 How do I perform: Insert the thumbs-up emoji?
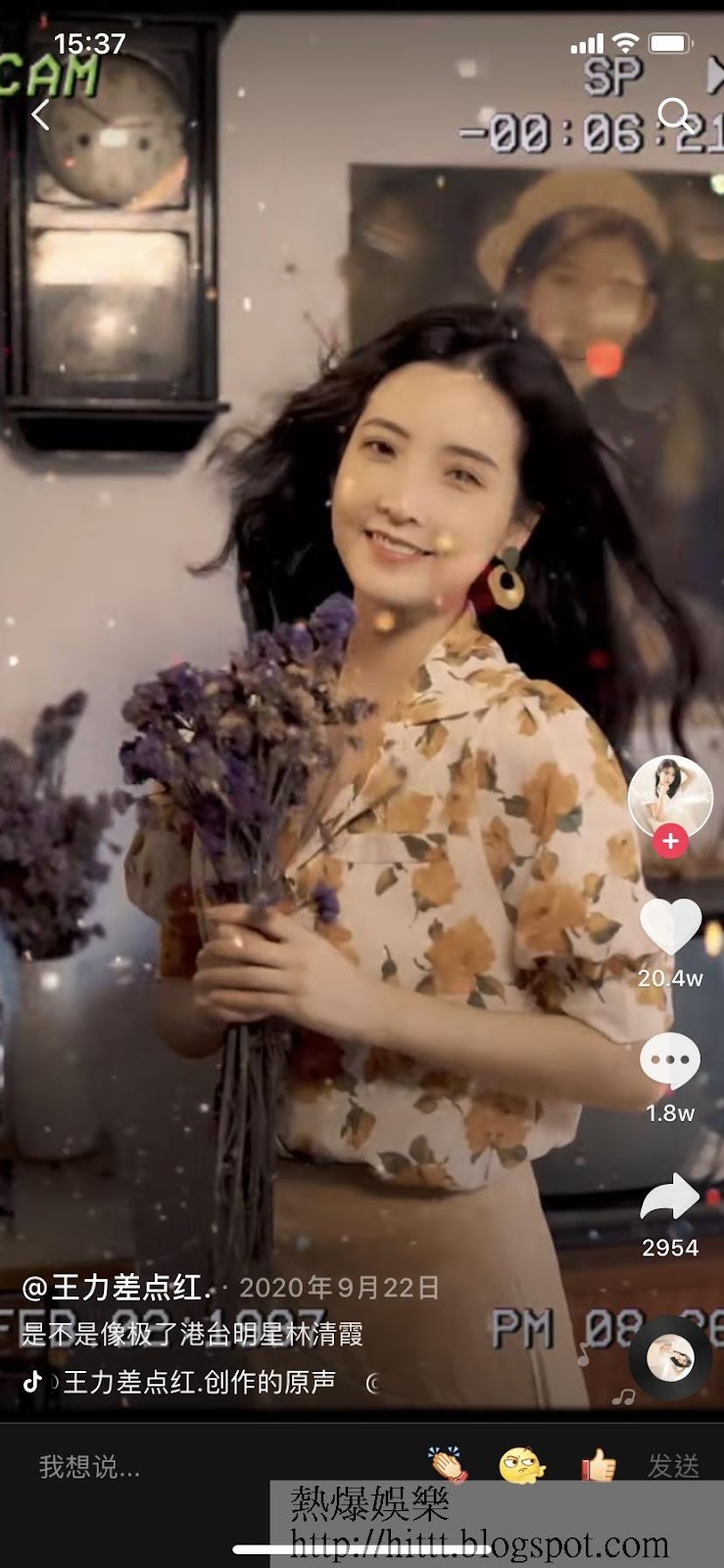click(x=598, y=1467)
